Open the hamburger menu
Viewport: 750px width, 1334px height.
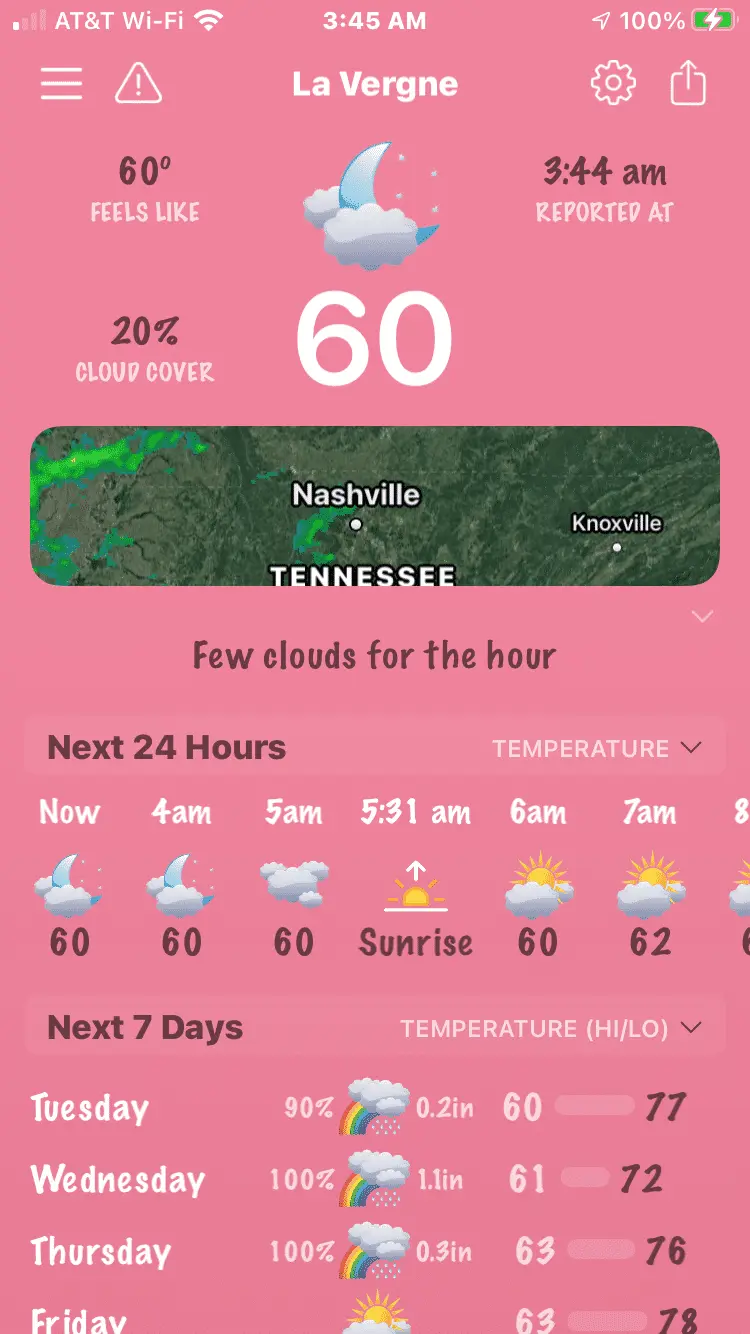coord(61,84)
